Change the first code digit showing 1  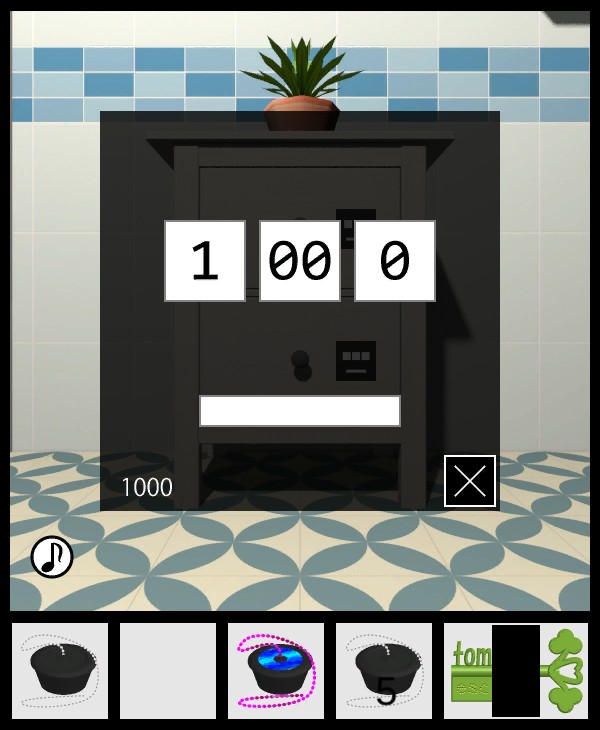pos(205,261)
